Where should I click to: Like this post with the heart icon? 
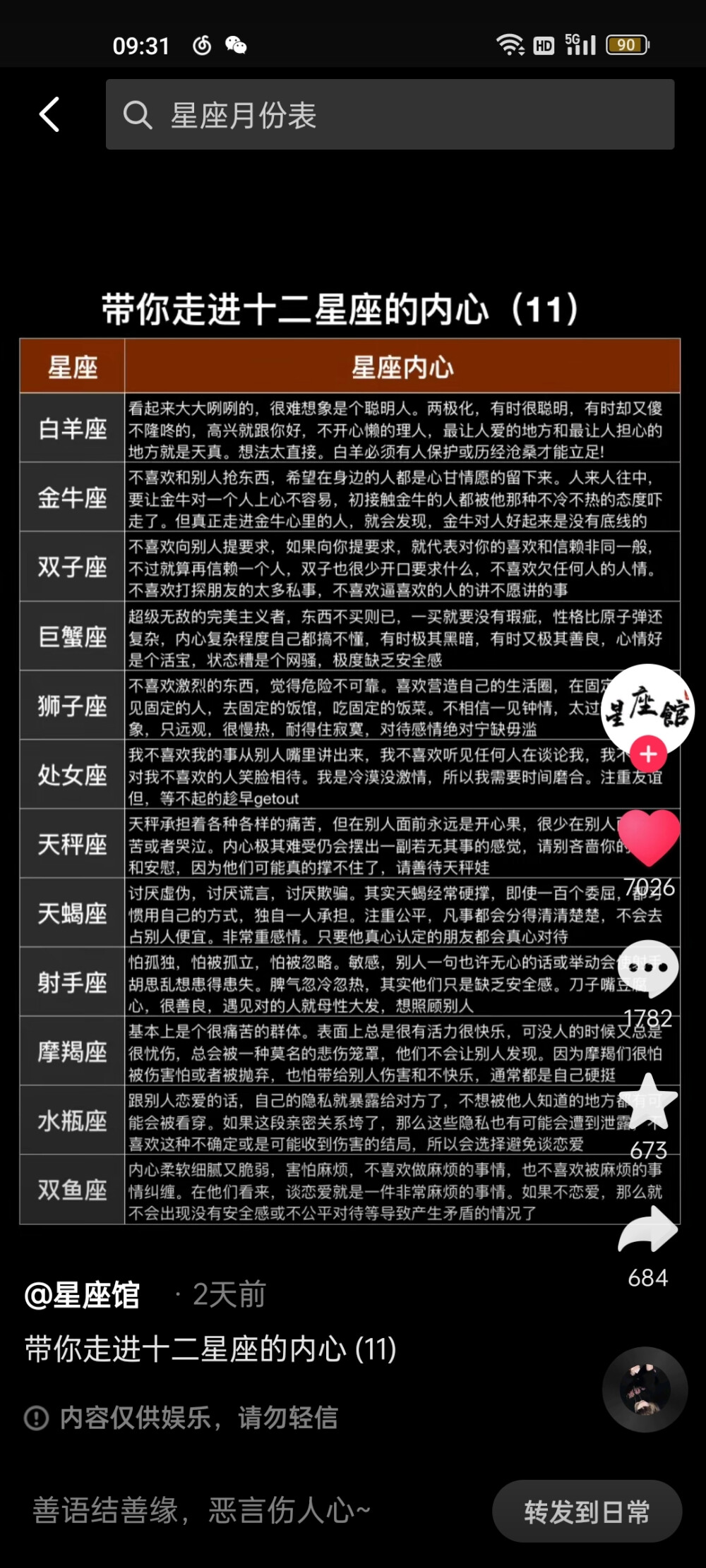[648, 838]
